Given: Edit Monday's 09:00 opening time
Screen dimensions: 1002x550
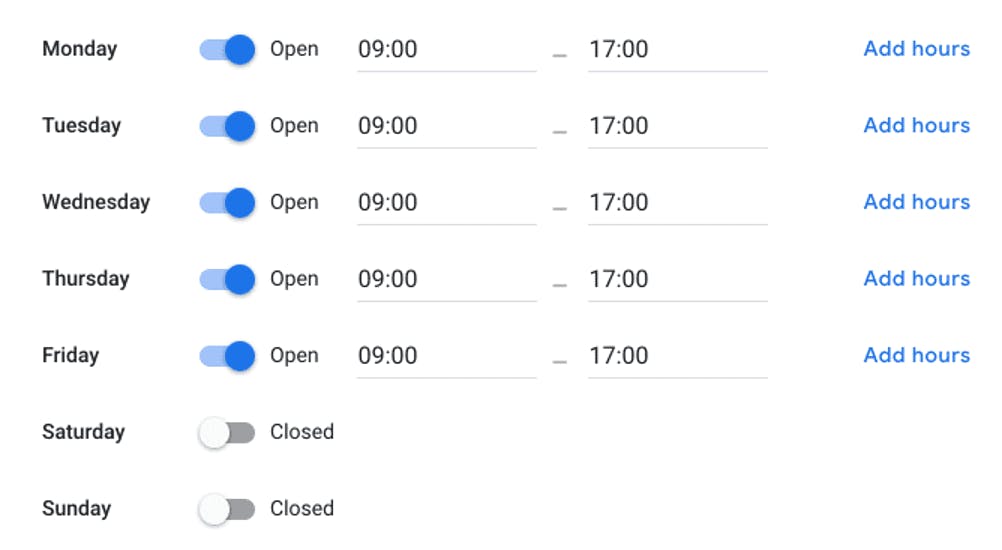Looking at the screenshot, I should point(446,49).
